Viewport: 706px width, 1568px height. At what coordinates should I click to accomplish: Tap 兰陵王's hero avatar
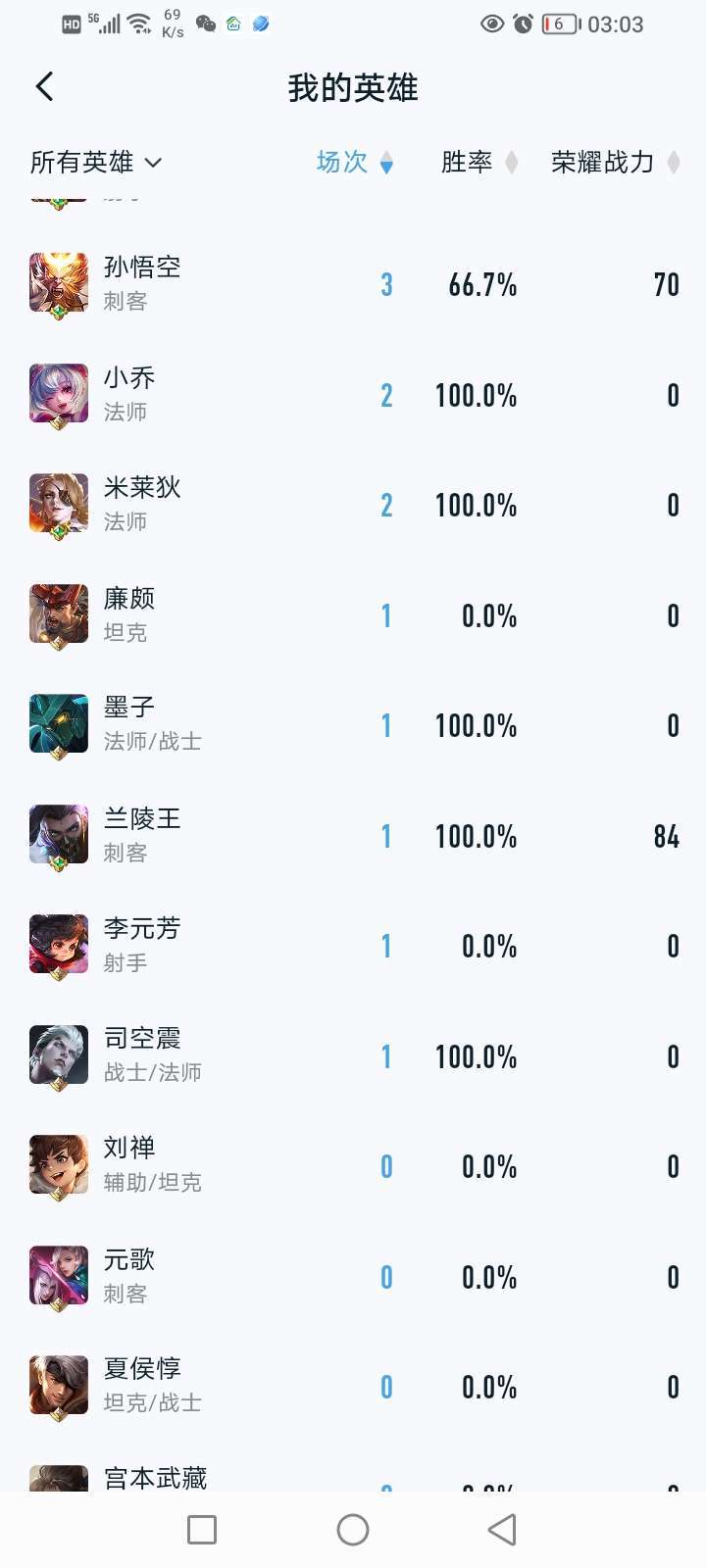(x=57, y=835)
